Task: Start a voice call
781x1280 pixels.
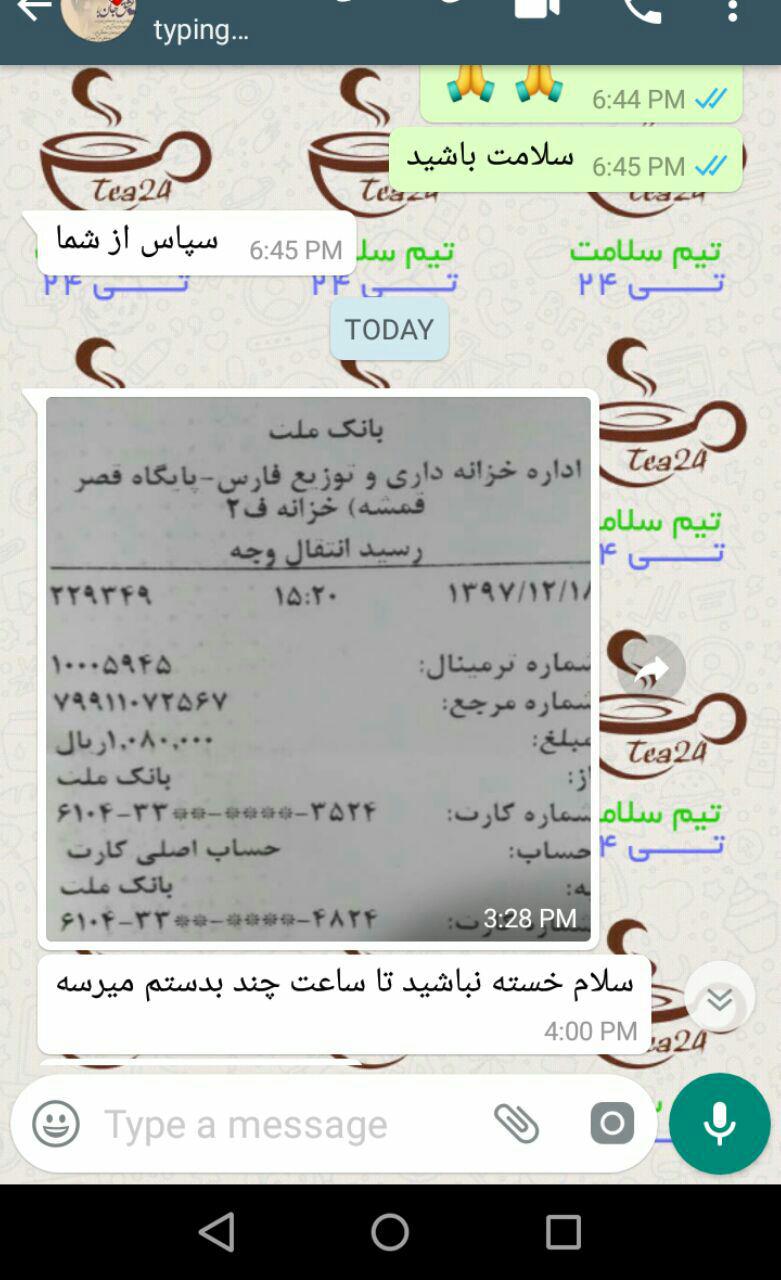Action: [x=641, y=10]
